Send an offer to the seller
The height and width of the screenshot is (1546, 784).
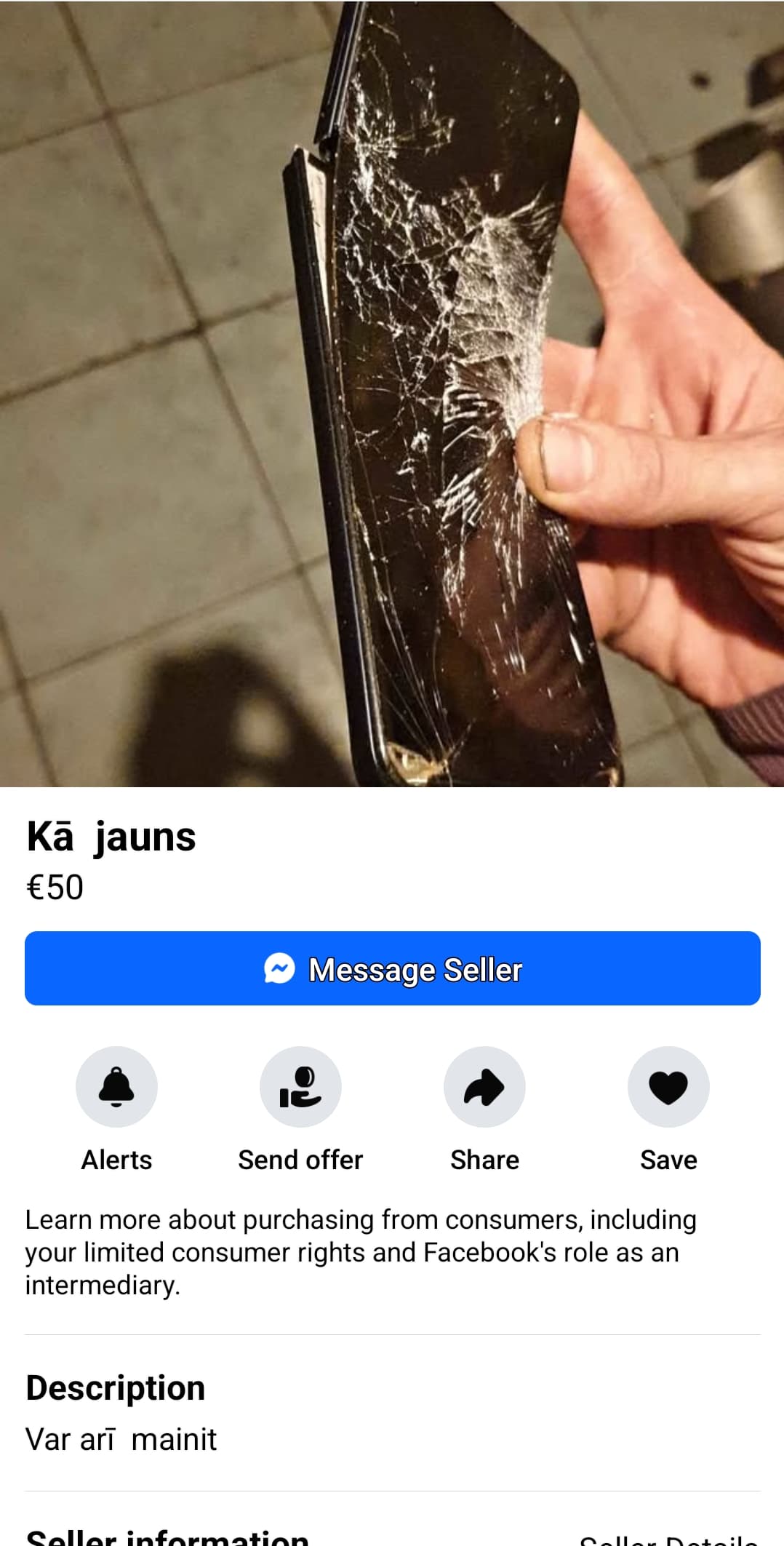click(x=300, y=1087)
